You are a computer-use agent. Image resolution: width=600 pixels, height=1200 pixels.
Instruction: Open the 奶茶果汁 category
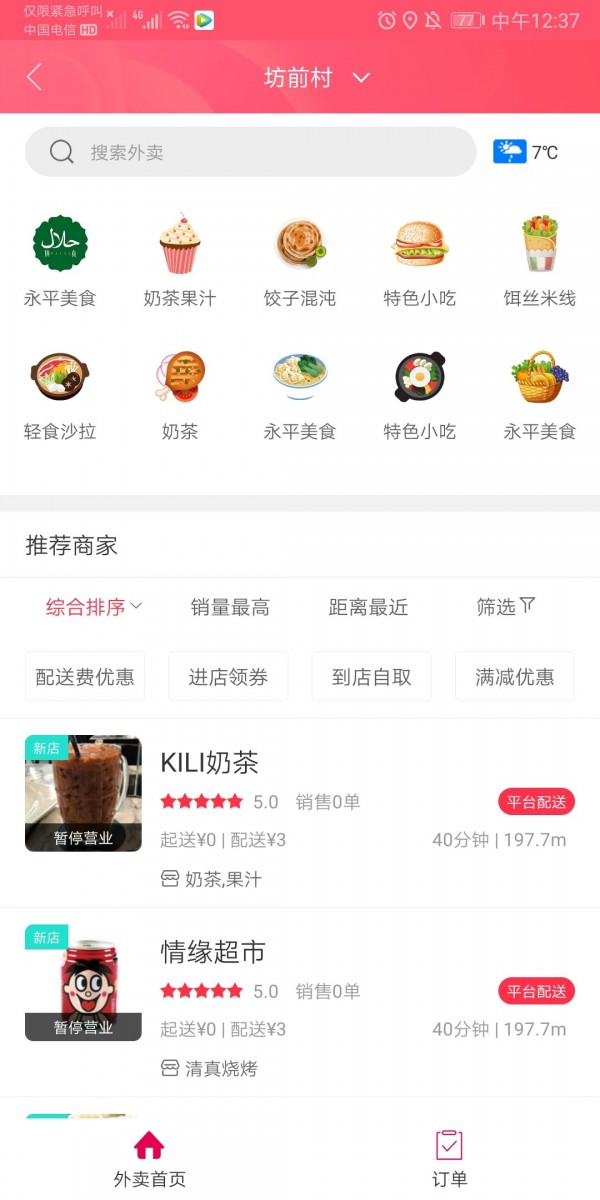(180, 258)
